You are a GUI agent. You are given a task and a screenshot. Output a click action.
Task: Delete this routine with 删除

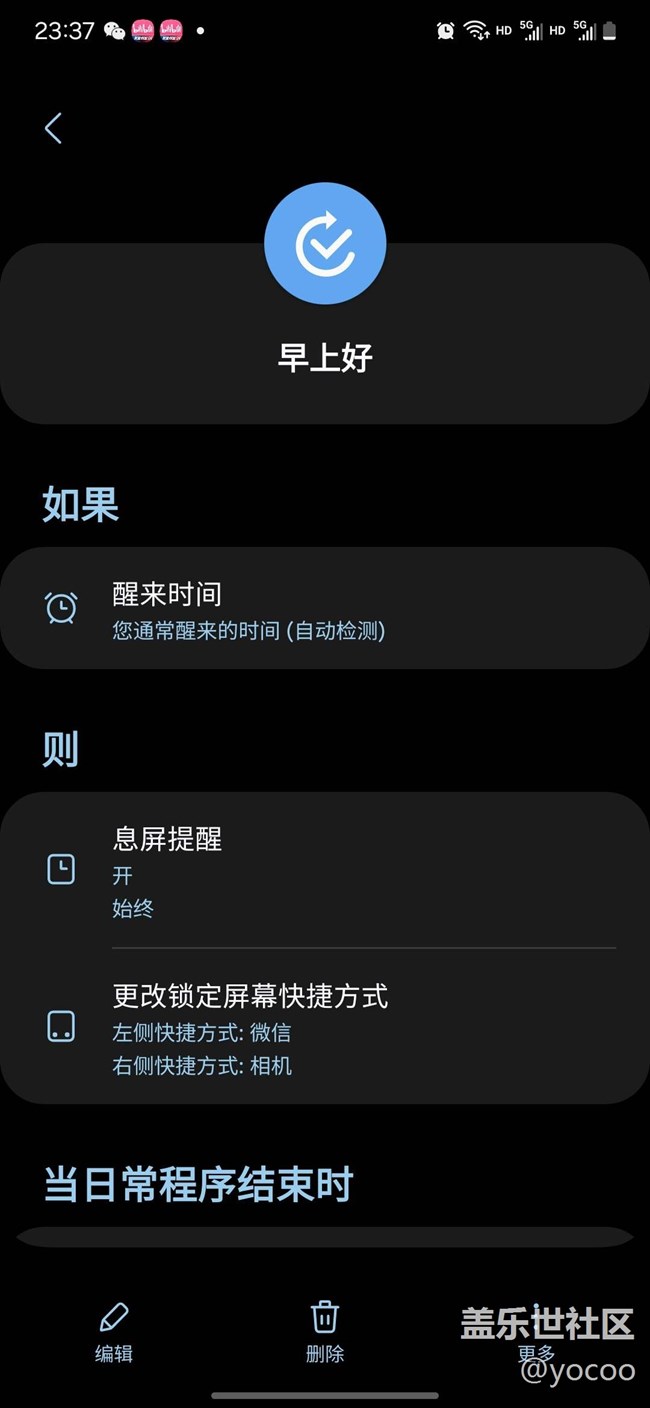tap(325, 1332)
